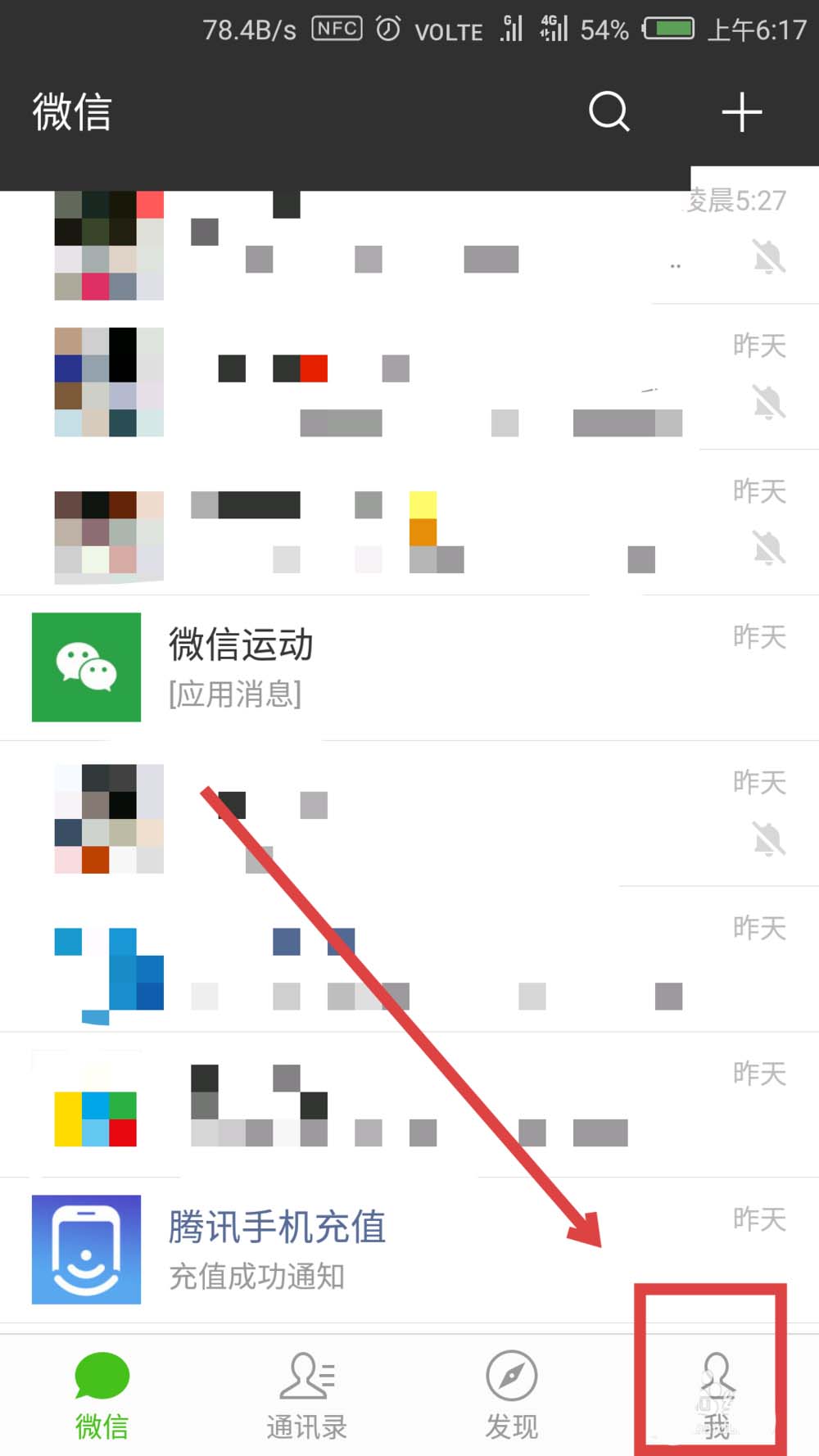Tap the plus icon in header
819x1456 pixels.
[741, 112]
